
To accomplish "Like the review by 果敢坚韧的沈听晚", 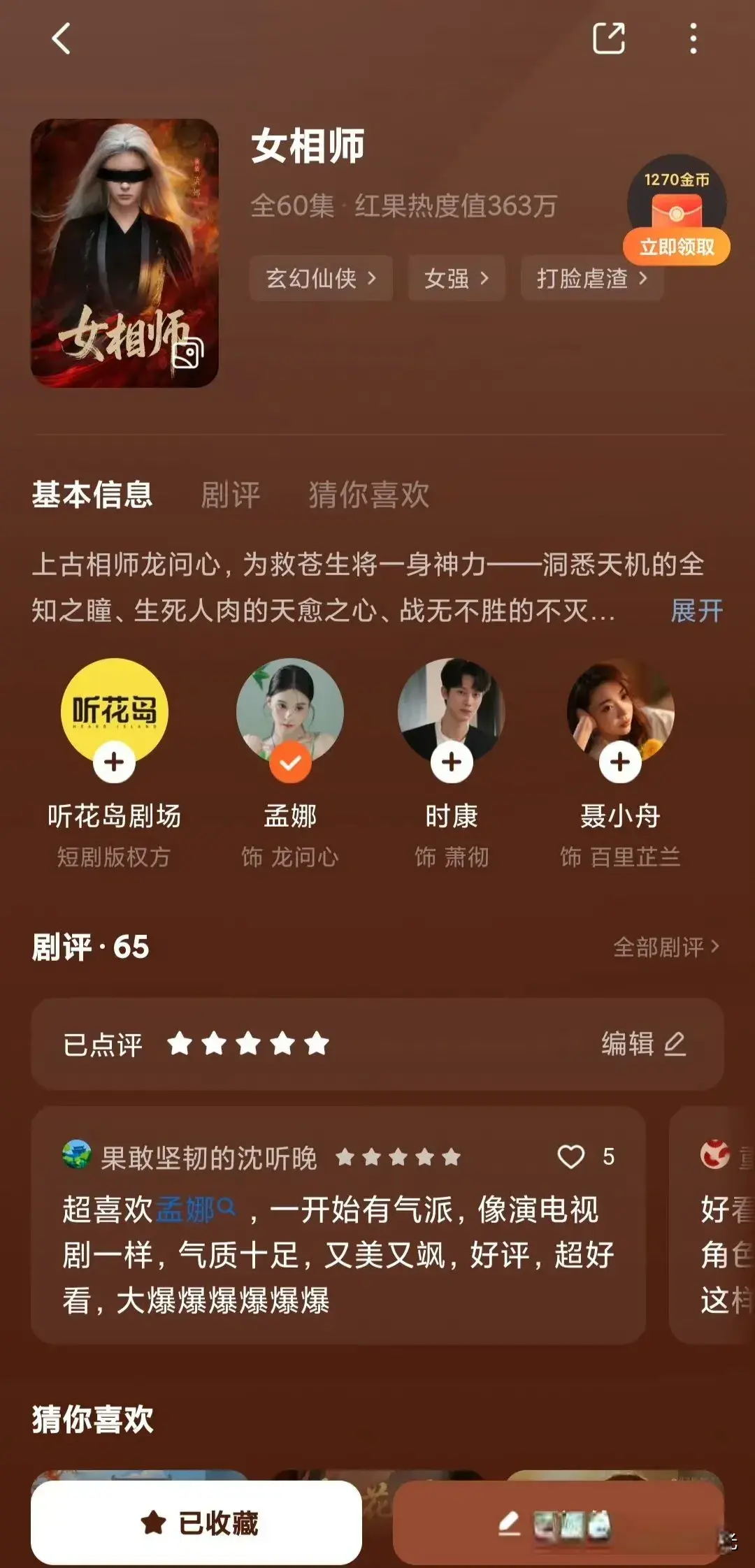I will coord(571,1156).
